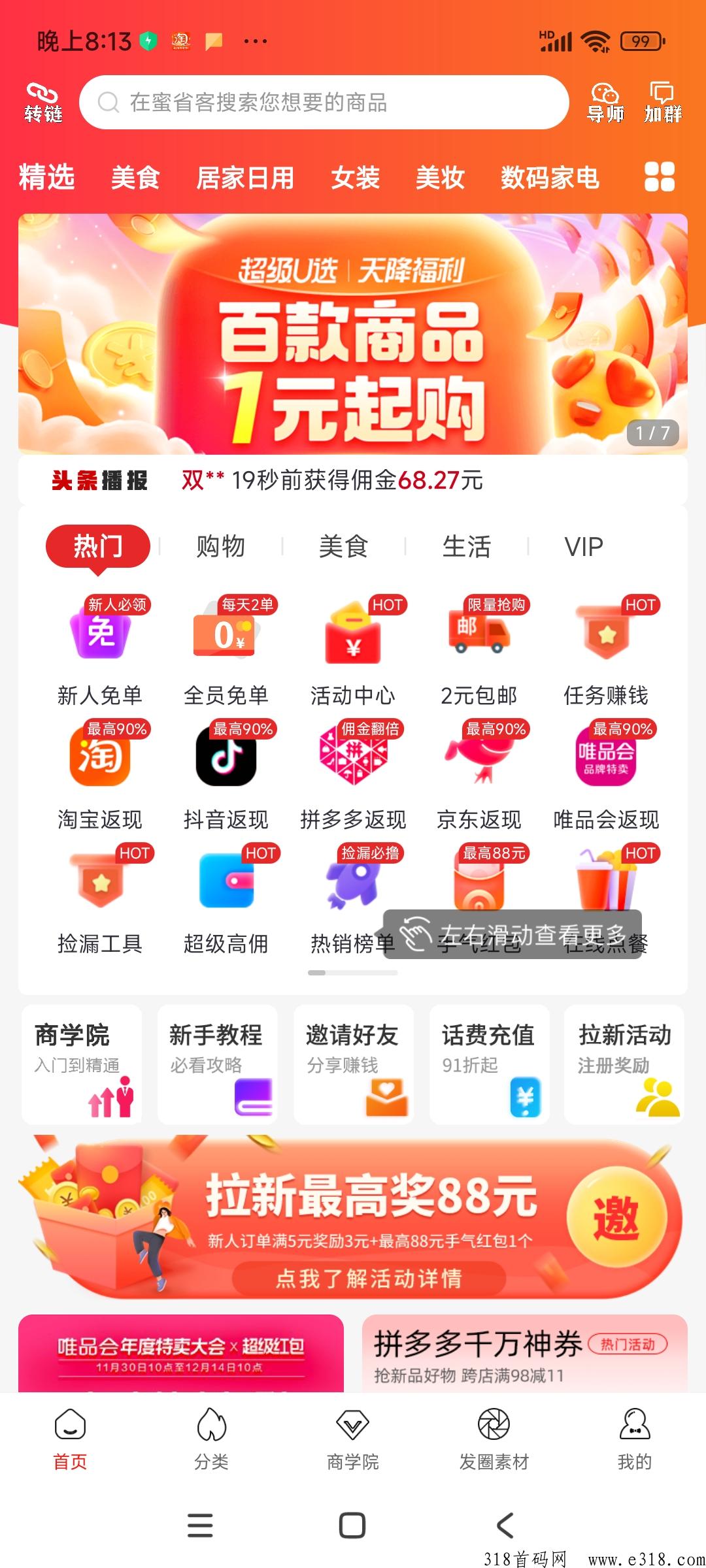Open the all-categories grid icon
This screenshot has width=706, height=1568.
659,177
